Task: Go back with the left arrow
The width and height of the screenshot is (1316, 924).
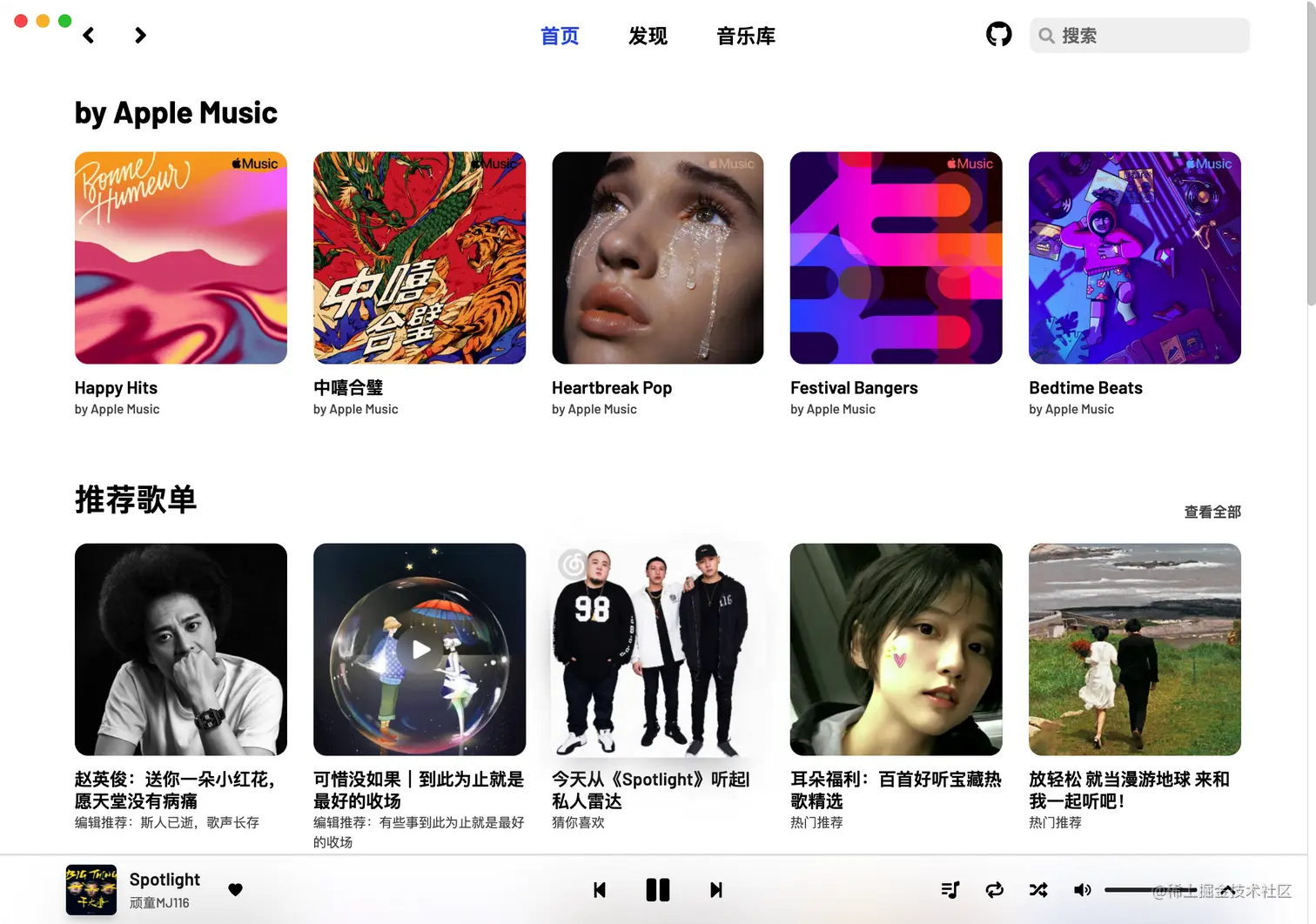Action: [x=89, y=36]
